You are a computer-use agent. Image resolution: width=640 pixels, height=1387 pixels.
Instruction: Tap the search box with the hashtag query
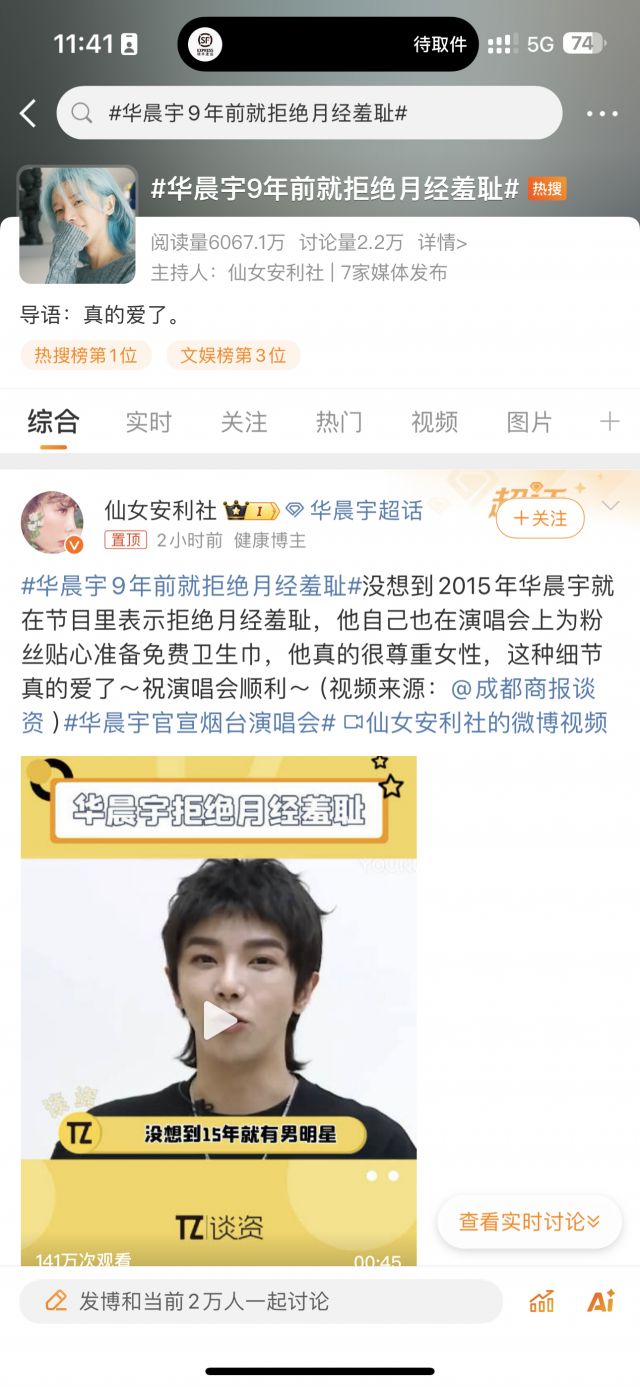click(310, 113)
